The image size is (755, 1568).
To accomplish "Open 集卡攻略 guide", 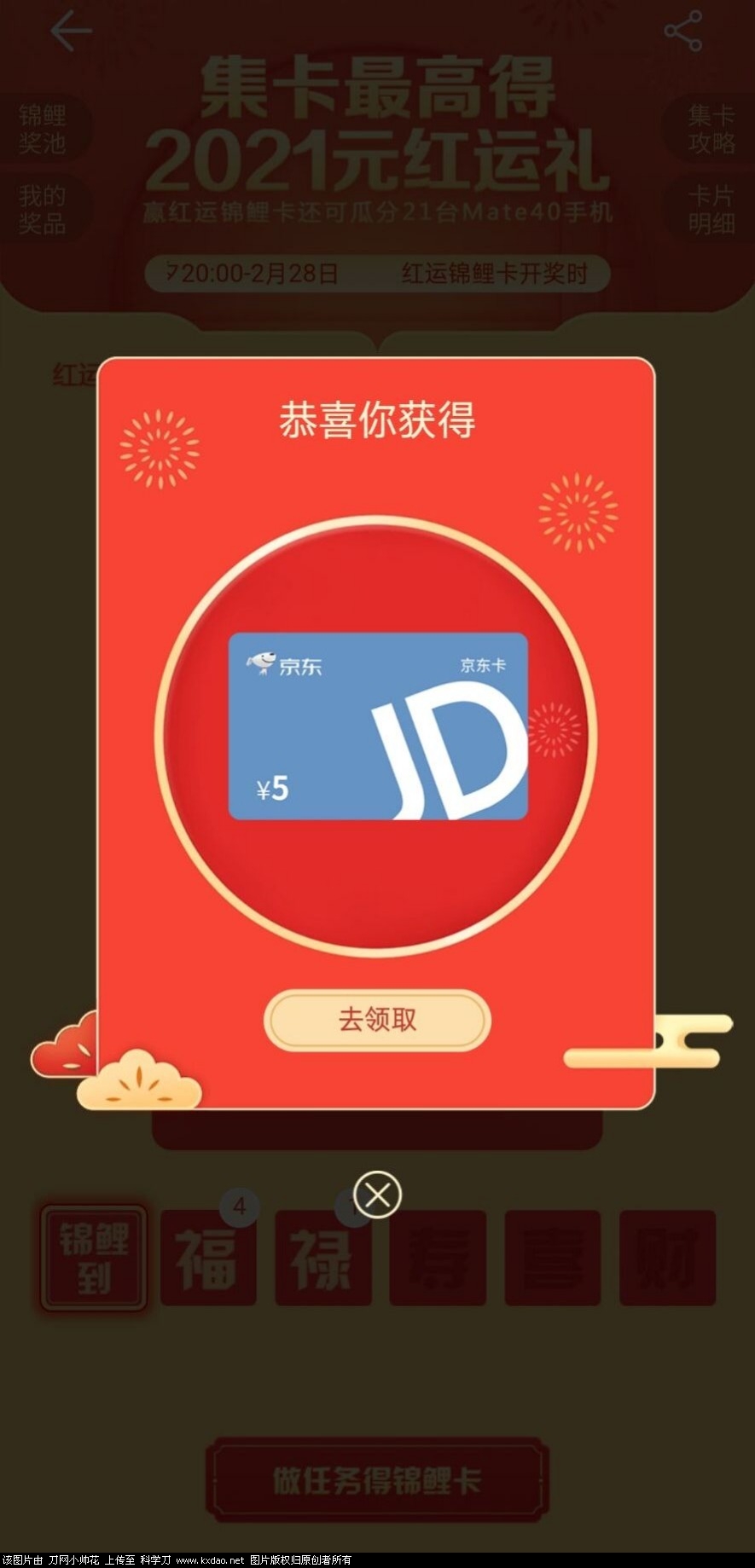I will tap(711, 129).
